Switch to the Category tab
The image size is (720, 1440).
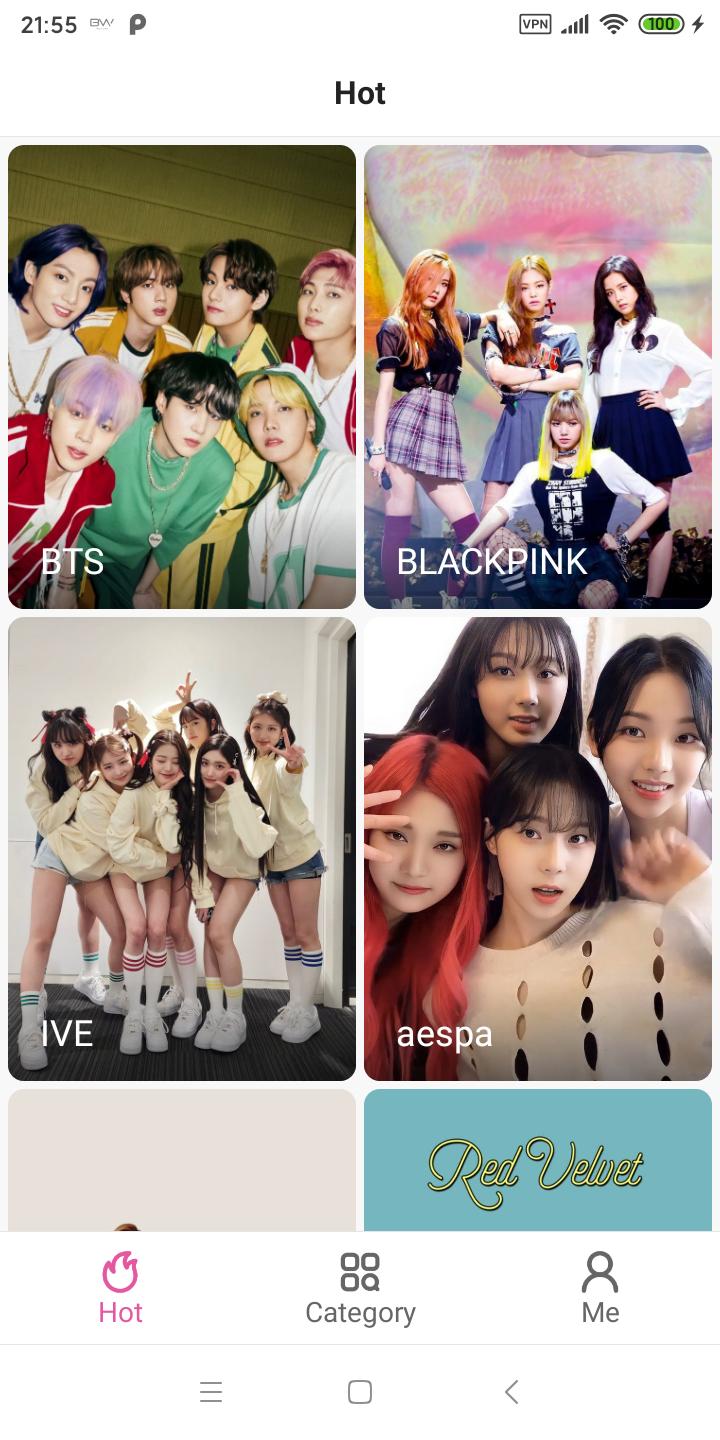(x=360, y=1288)
